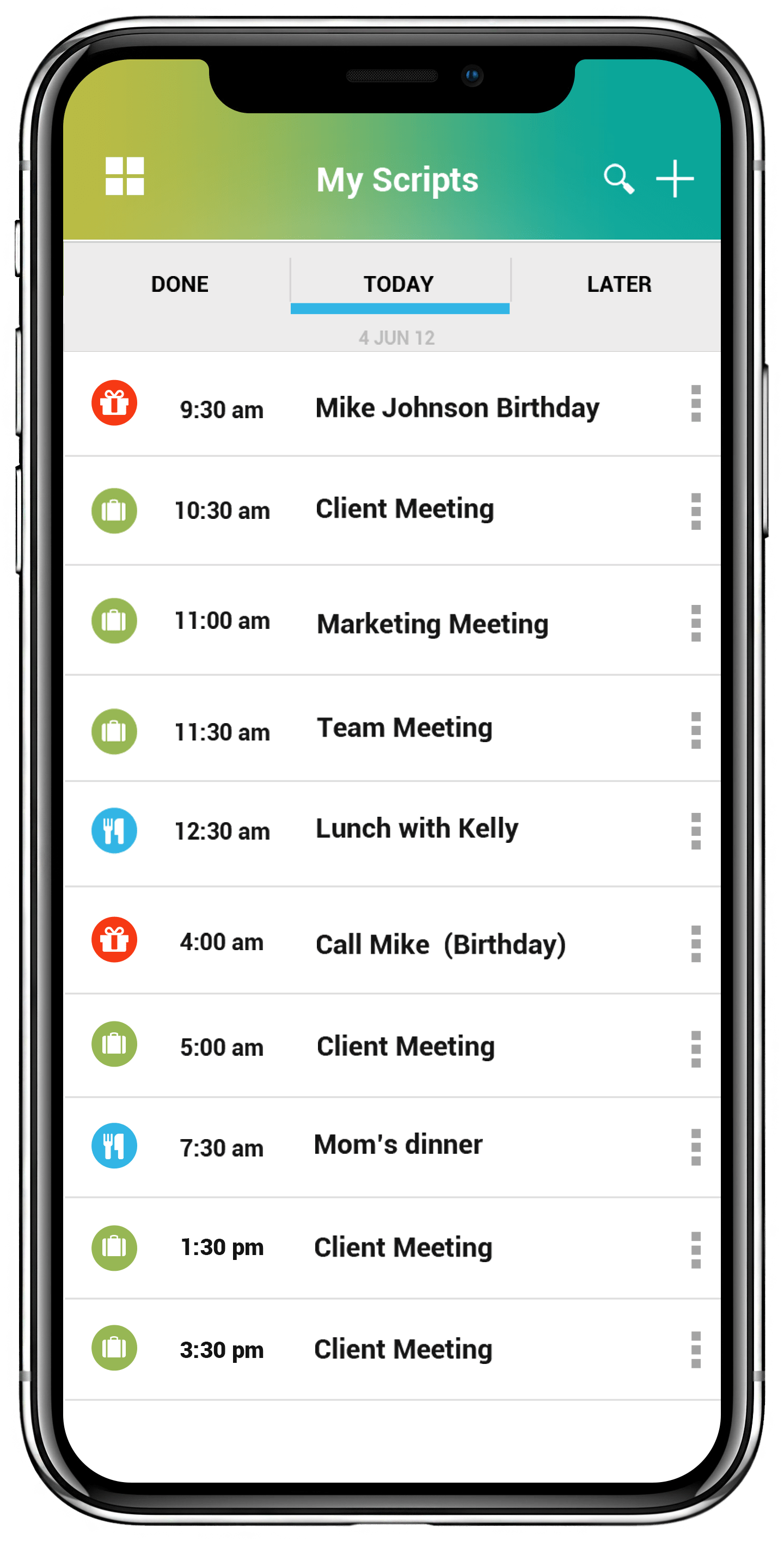The width and height of the screenshot is (784, 1542).
Task: Switch to the LATER tab
Action: pos(620,284)
